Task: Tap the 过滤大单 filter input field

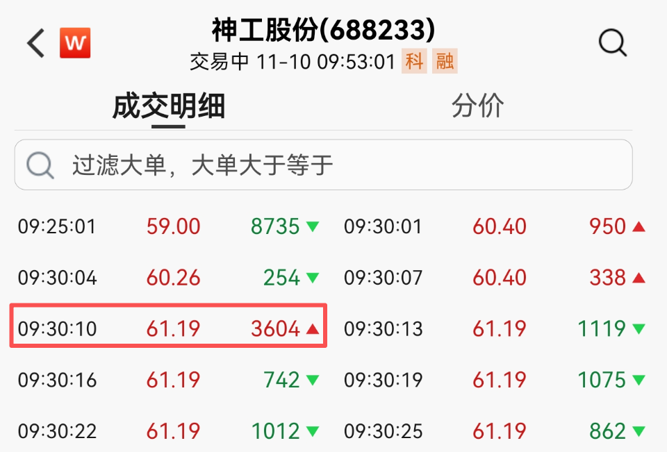Action: pyautogui.click(x=323, y=165)
